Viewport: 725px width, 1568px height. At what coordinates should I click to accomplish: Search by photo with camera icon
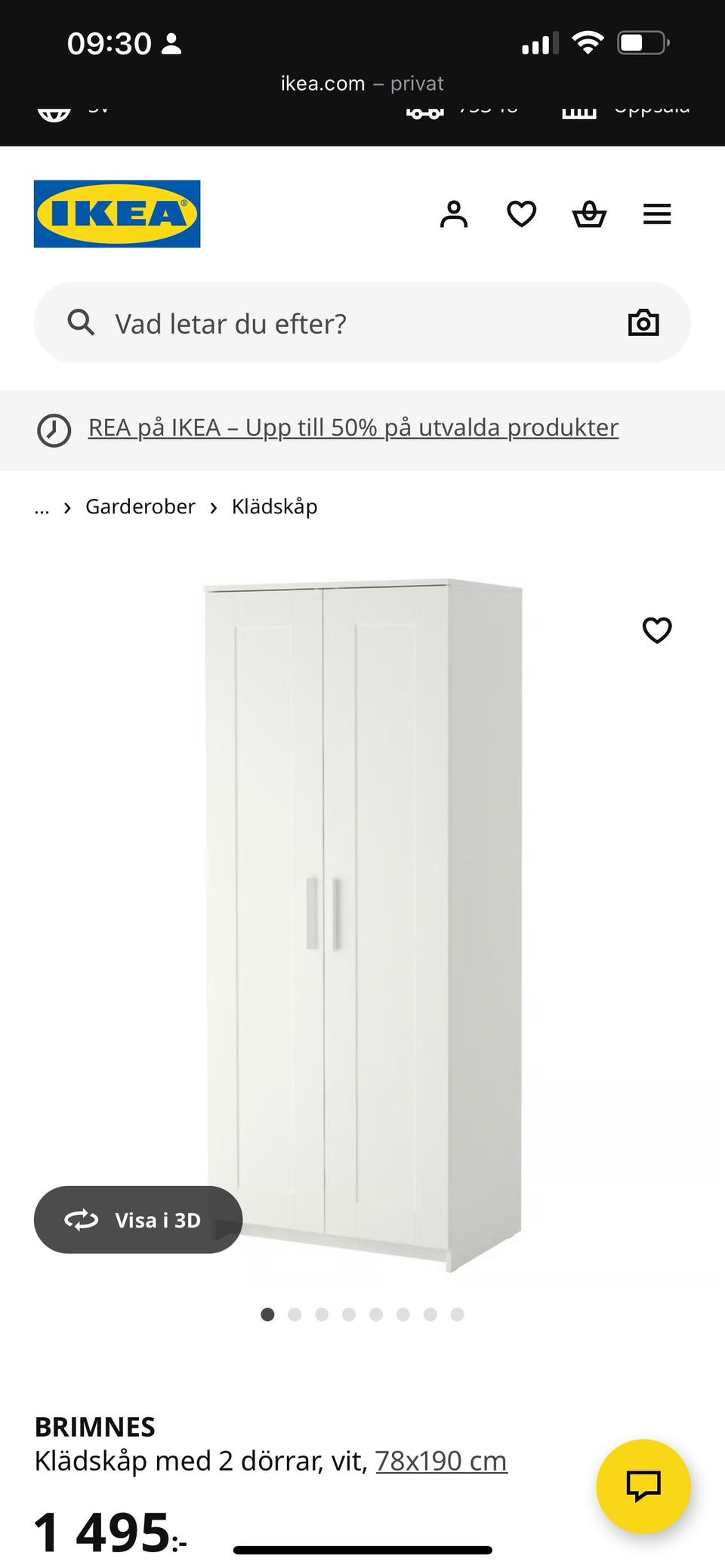[643, 322]
